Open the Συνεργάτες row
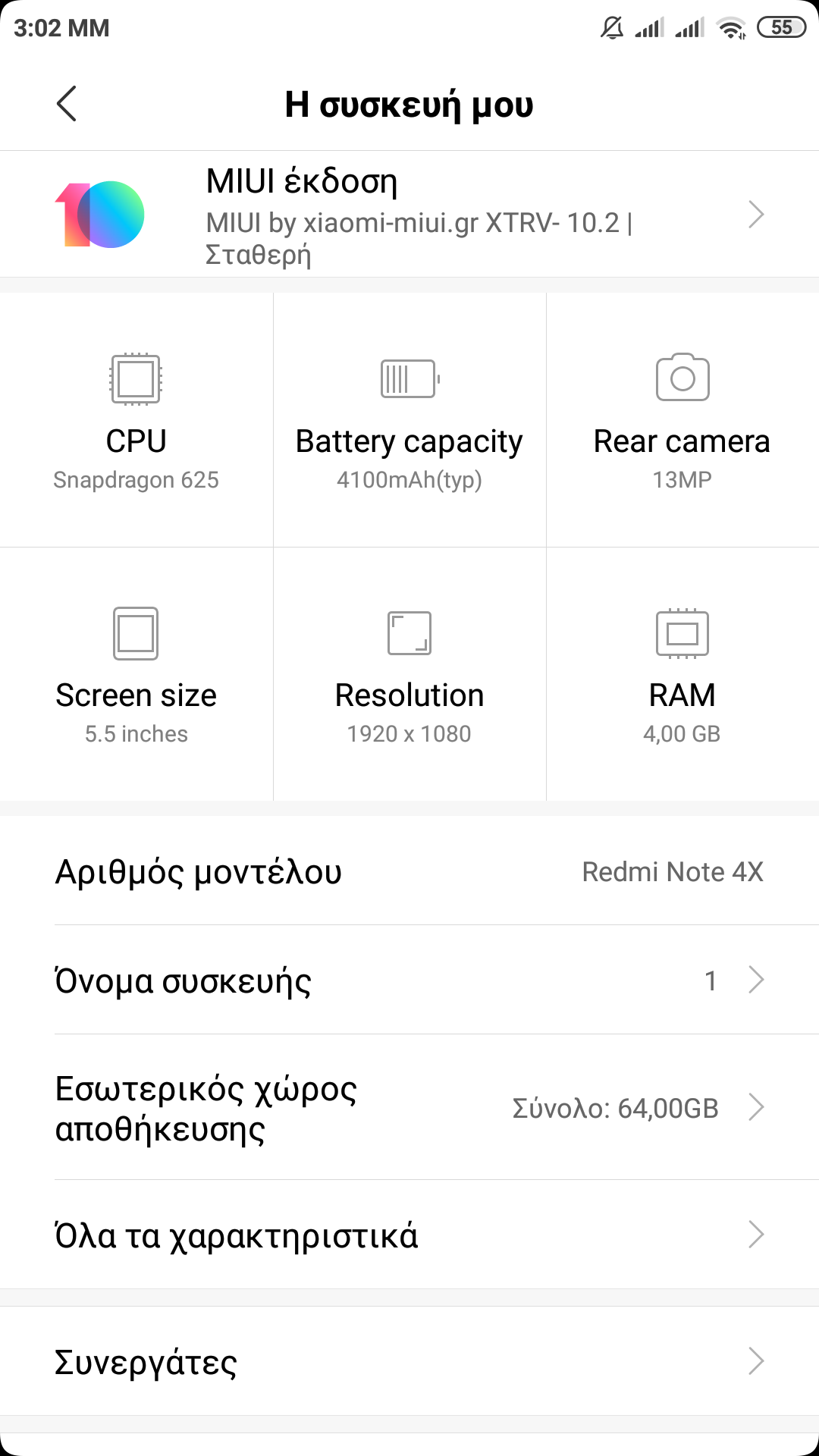Viewport: 819px width, 1456px height. [409, 1361]
